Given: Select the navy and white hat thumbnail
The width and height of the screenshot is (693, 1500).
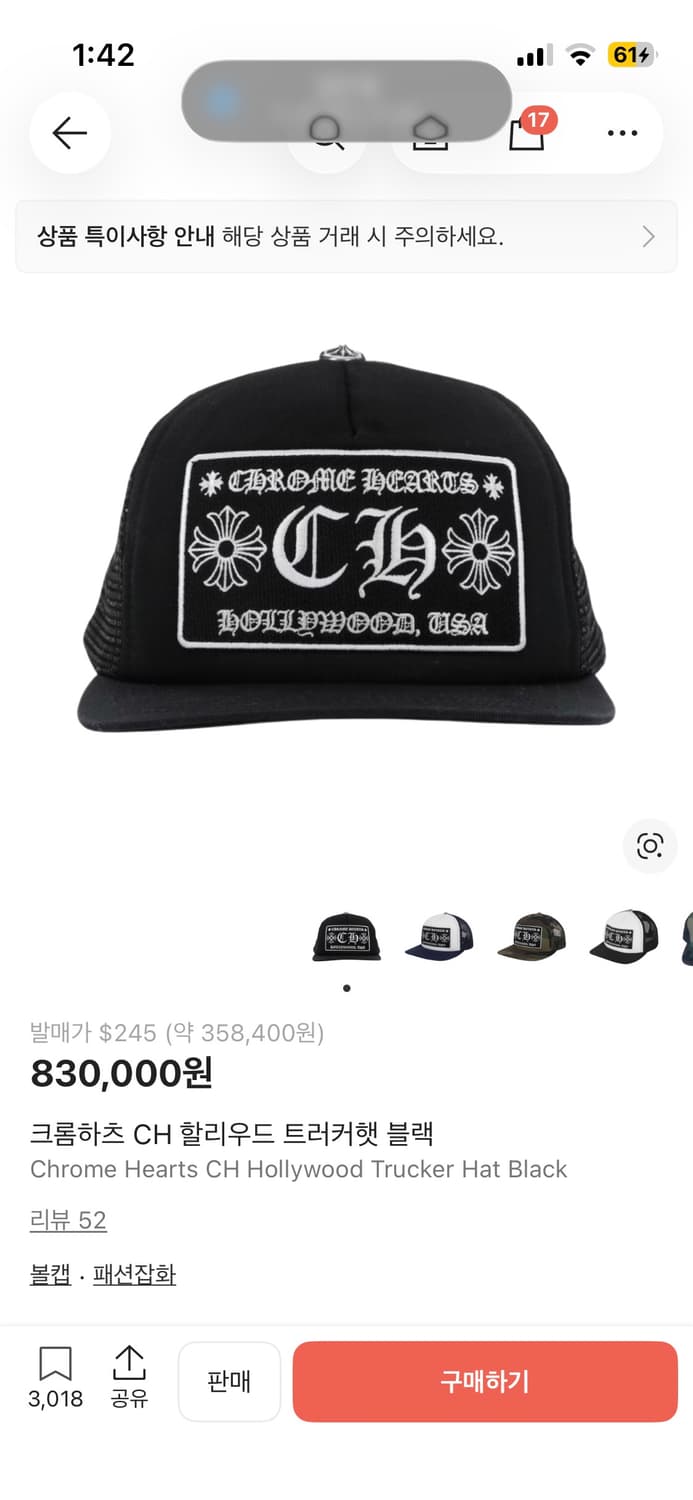Looking at the screenshot, I should [x=439, y=938].
